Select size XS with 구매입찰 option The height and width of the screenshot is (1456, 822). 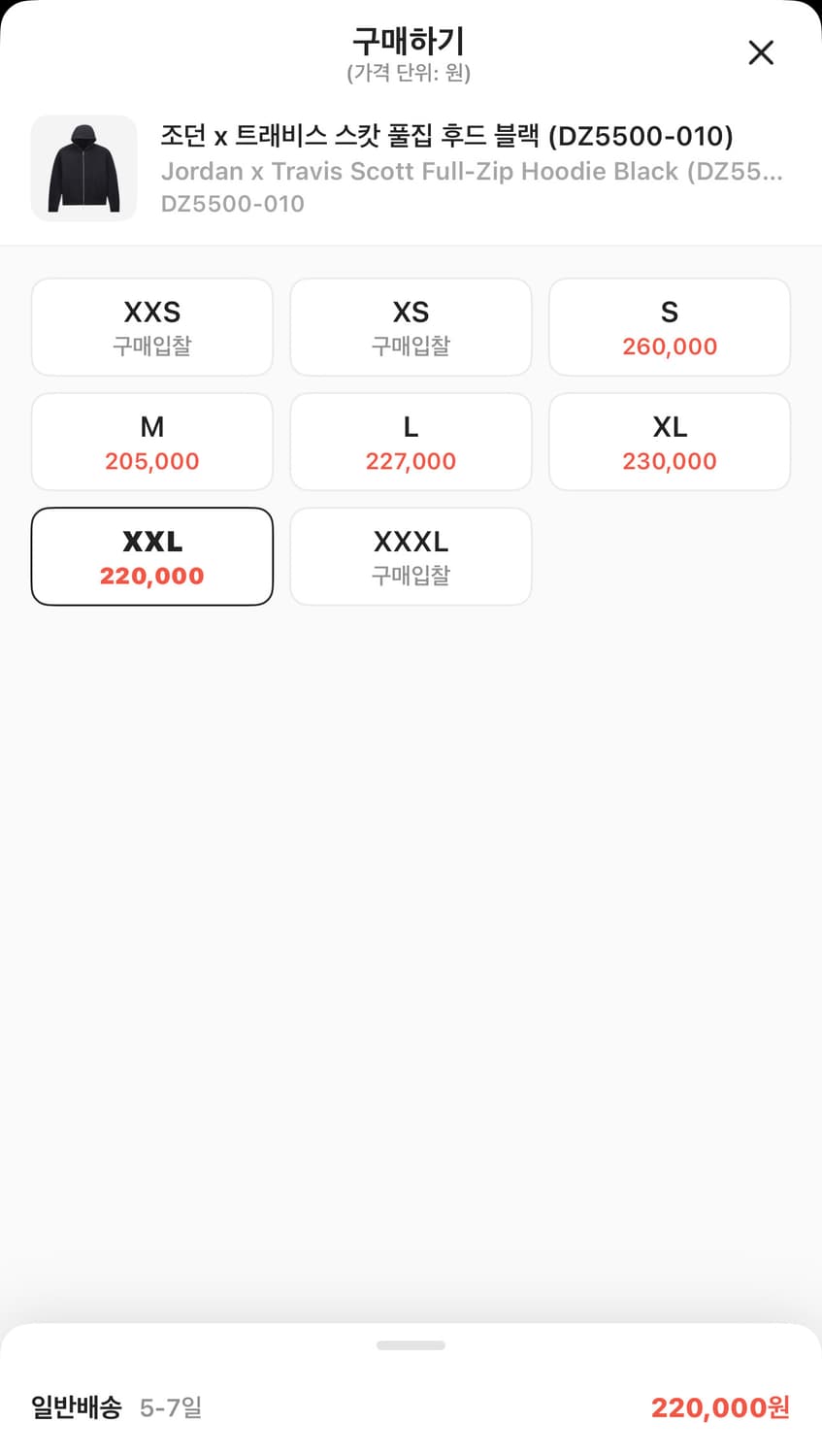[x=411, y=326]
